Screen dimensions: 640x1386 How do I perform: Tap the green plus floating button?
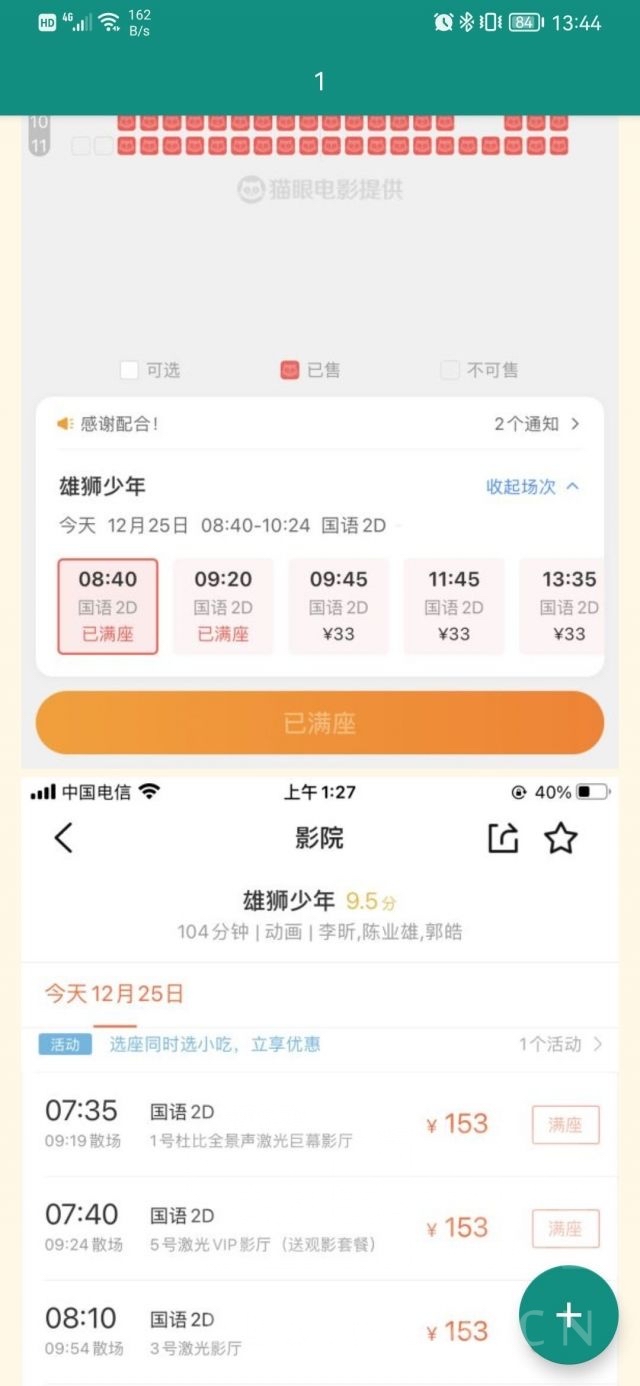click(x=569, y=1315)
